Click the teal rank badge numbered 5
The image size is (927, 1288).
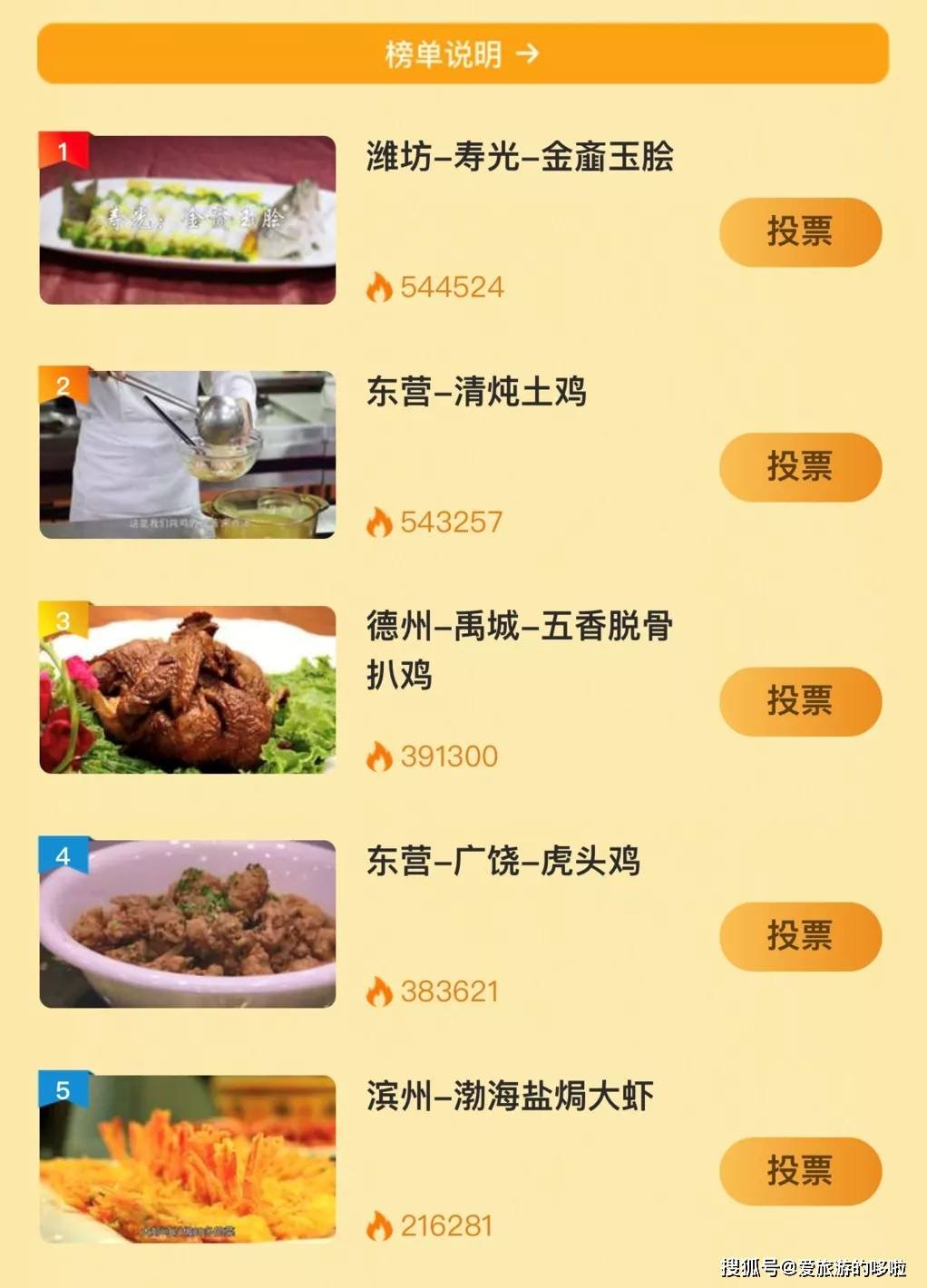(x=61, y=1087)
